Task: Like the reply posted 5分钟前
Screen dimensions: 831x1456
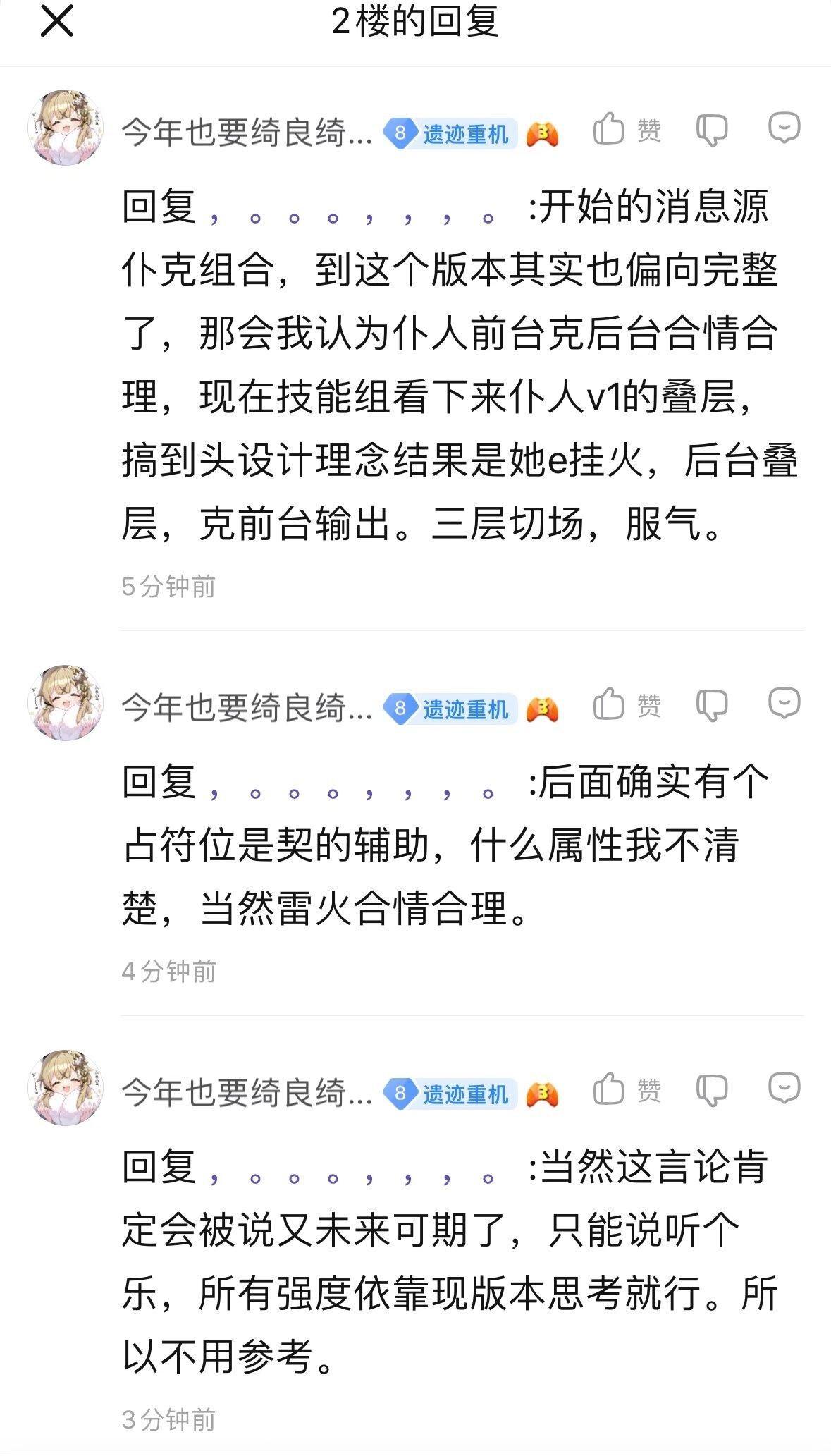Action: (610, 130)
